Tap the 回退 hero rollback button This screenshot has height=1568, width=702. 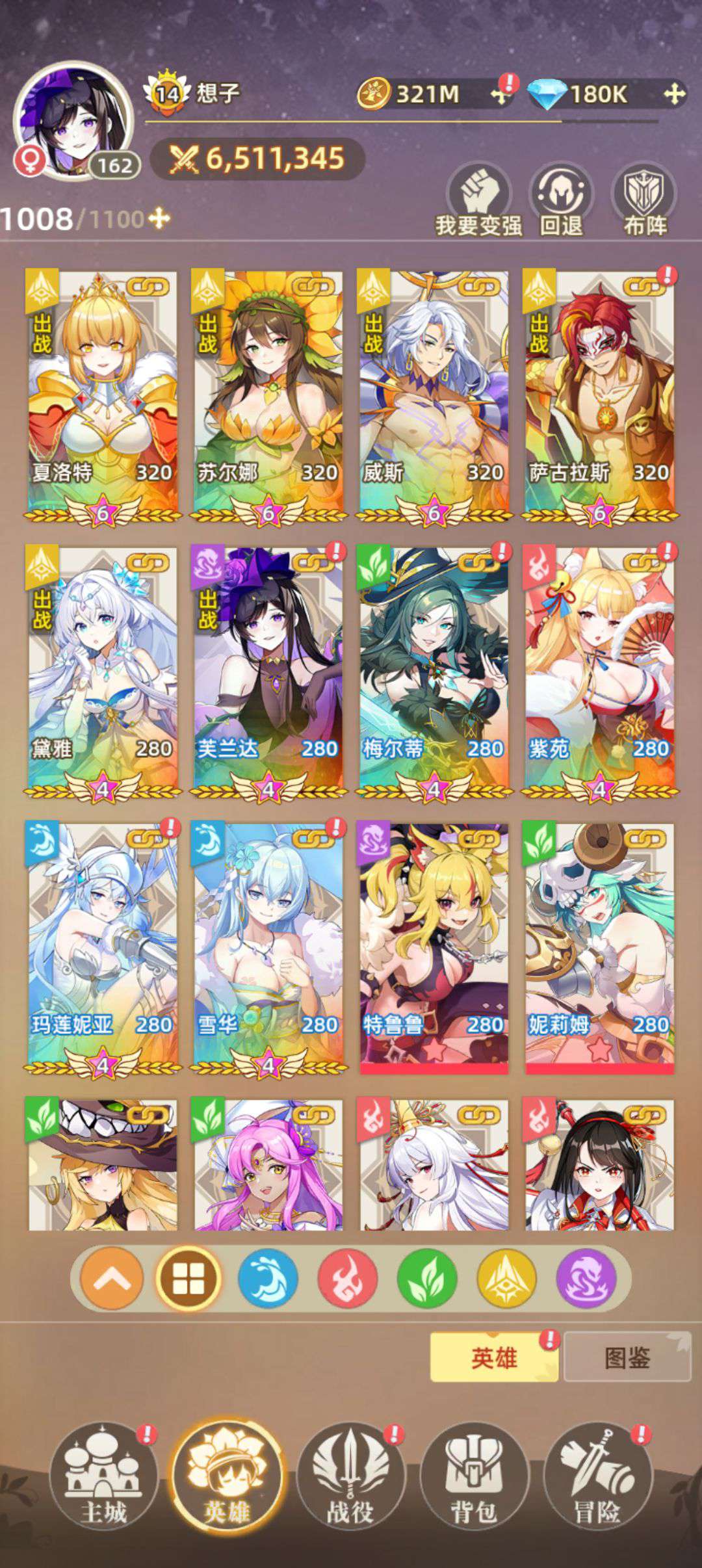[562, 200]
